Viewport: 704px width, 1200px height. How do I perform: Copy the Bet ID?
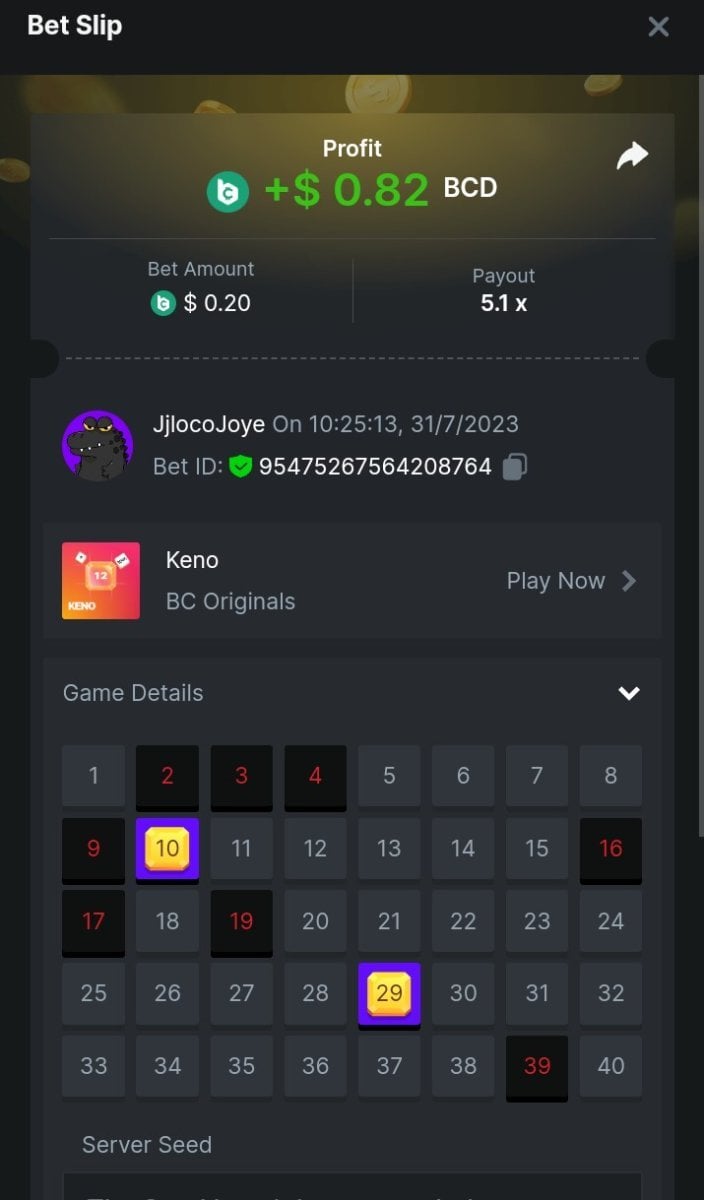[515, 467]
